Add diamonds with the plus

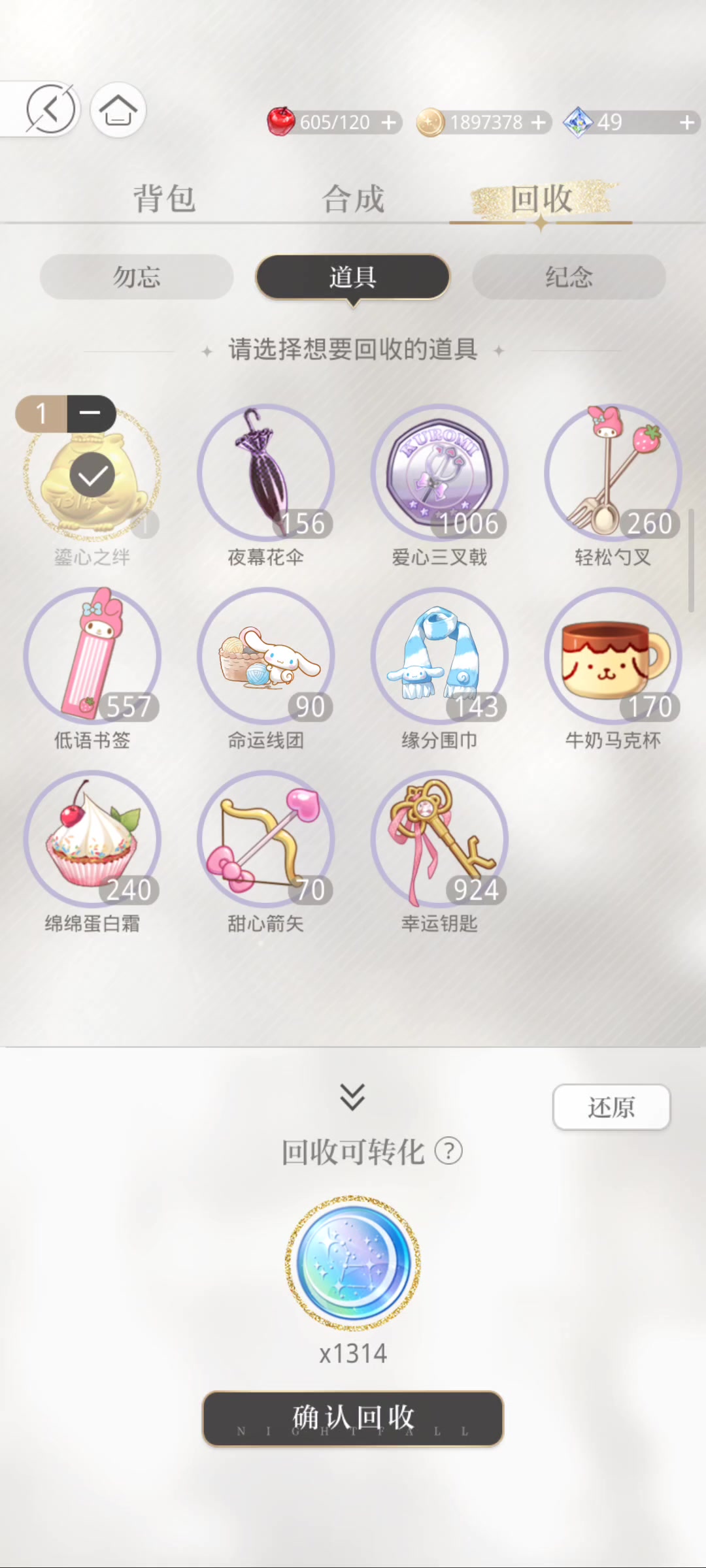(686, 122)
